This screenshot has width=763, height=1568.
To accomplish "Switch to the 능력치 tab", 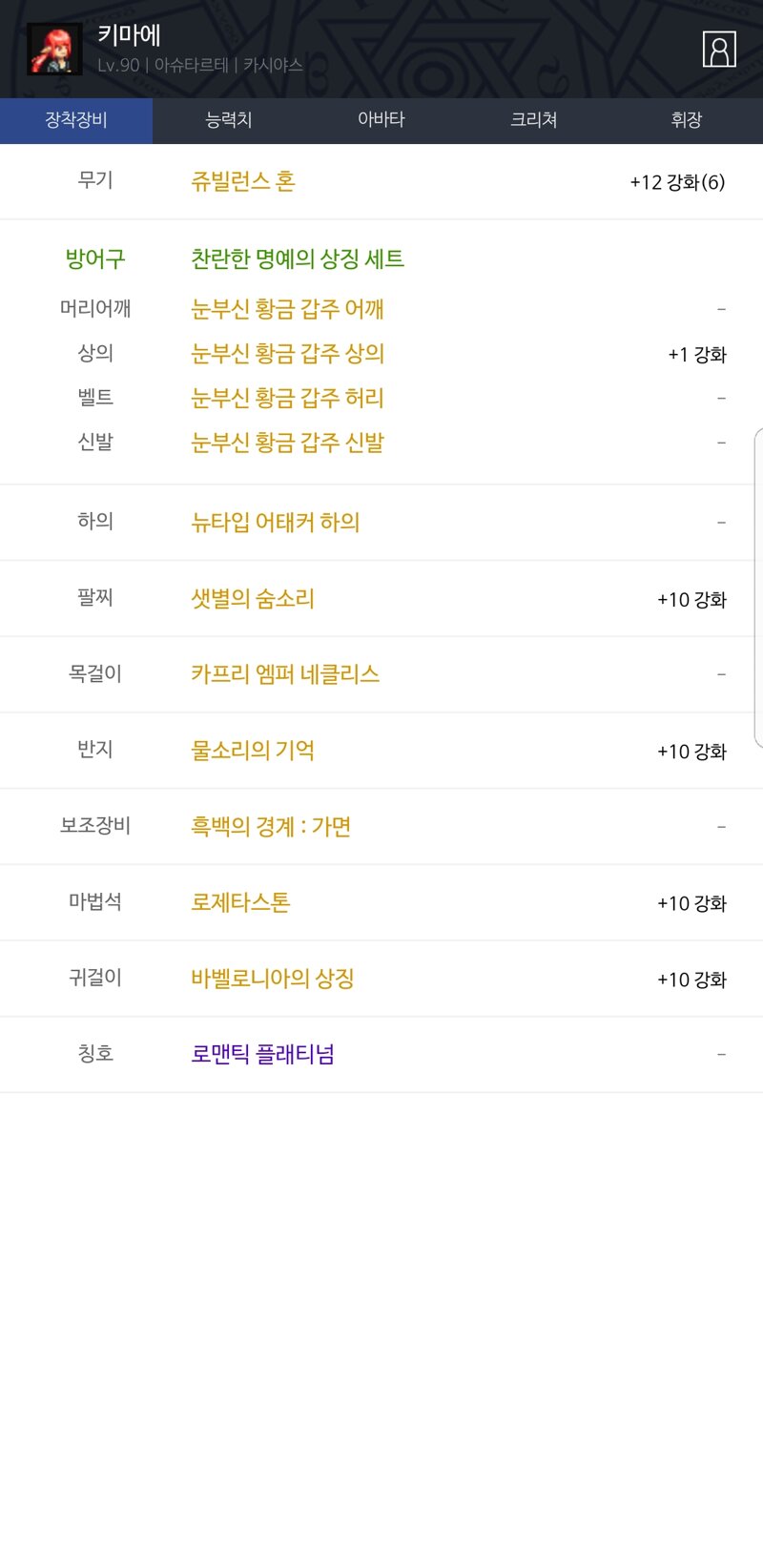I will tap(229, 120).
